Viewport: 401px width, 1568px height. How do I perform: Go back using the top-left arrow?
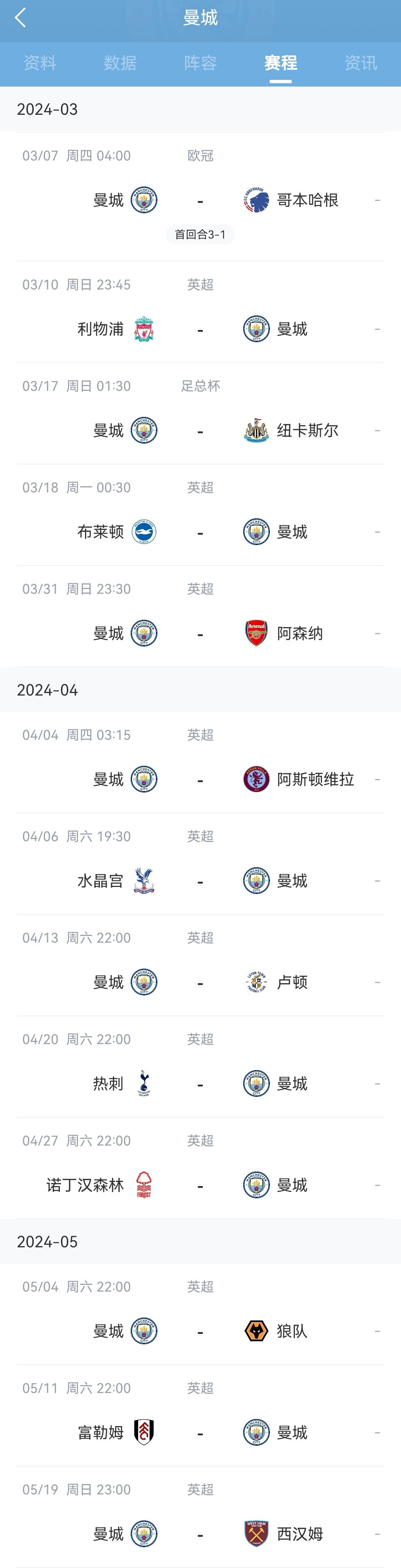click(x=20, y=18)
